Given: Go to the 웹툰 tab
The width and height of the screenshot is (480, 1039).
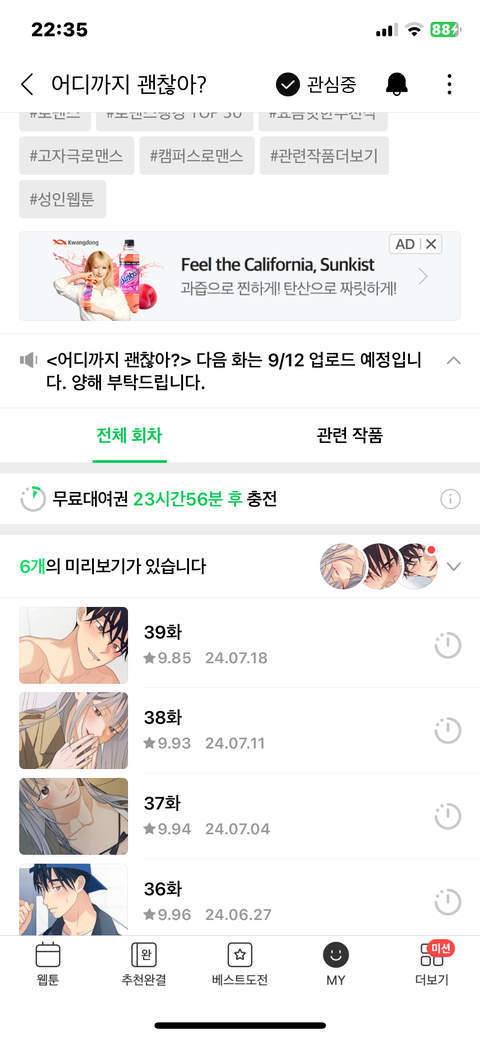Looking at the screenshot, I should (48, 965).
